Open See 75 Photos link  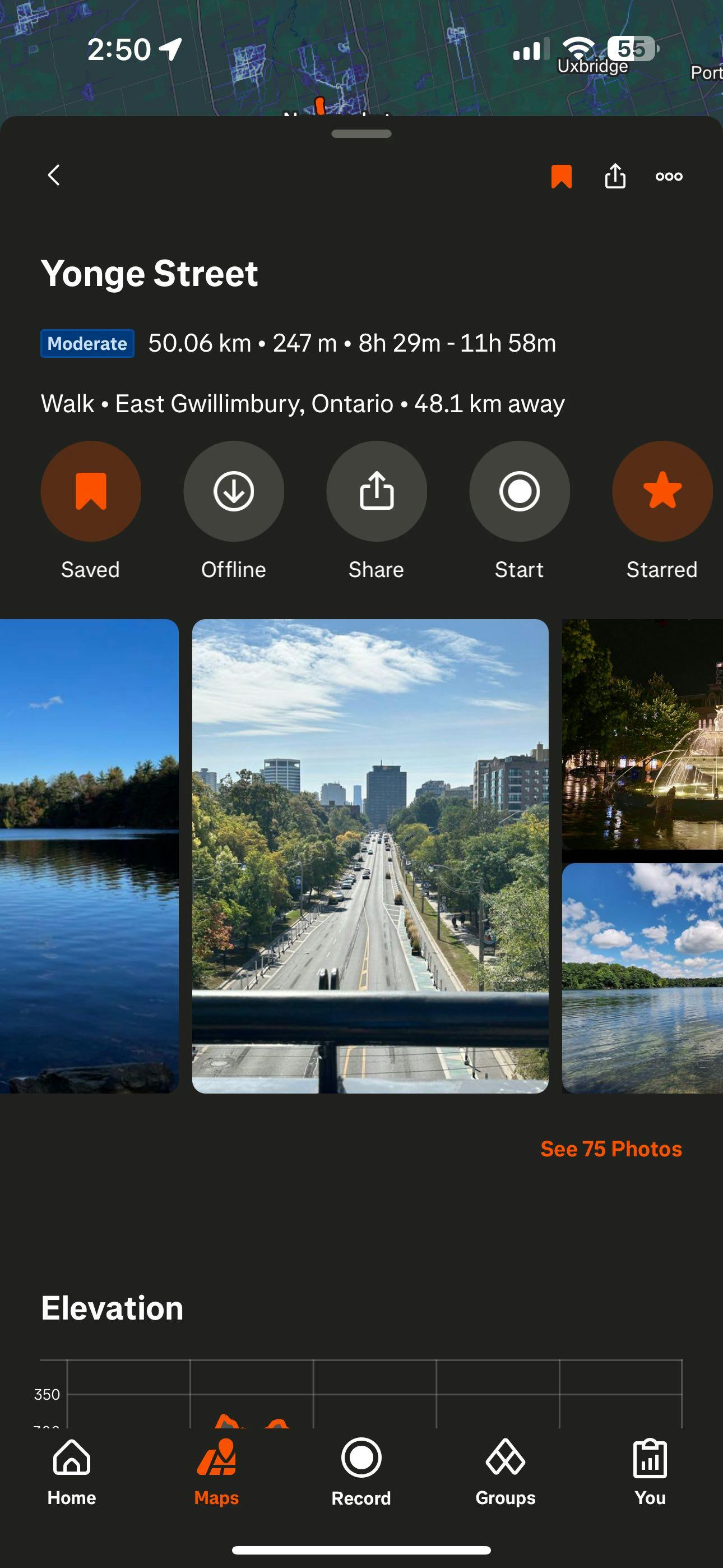coord(611,1149)
